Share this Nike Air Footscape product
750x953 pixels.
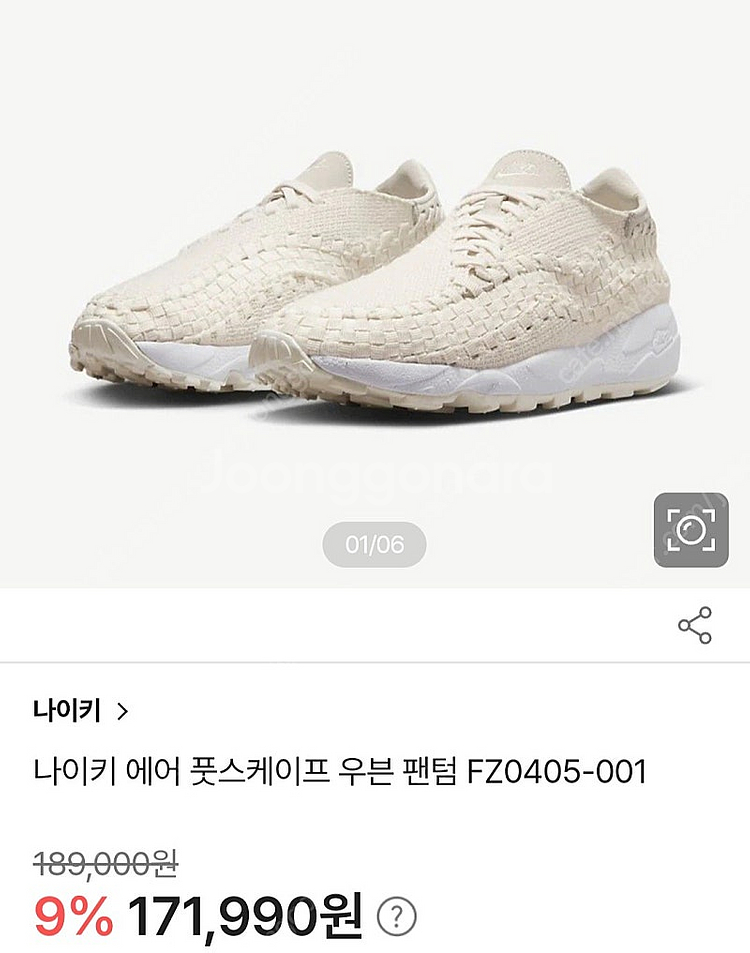[x=694, y=625]
